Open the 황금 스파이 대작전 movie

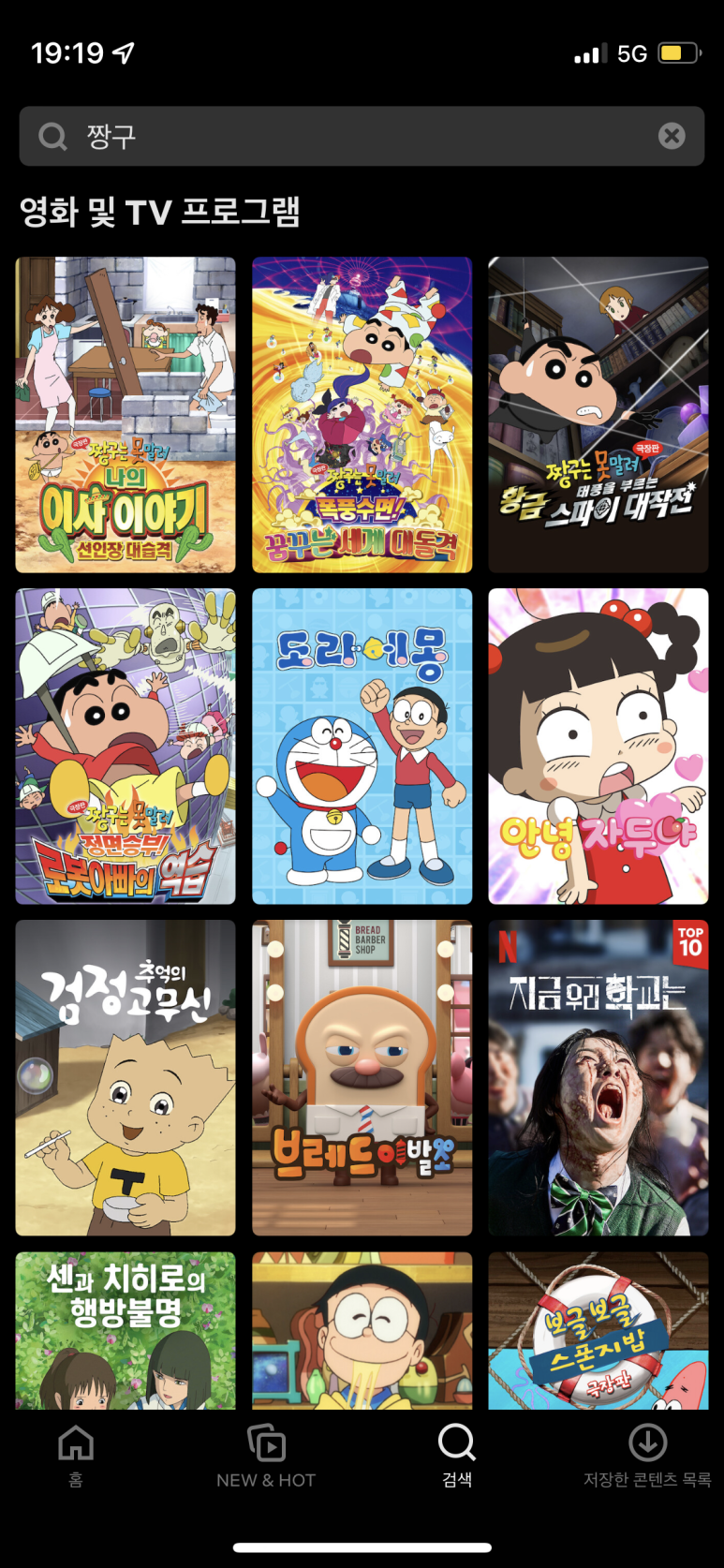[598, 415]
